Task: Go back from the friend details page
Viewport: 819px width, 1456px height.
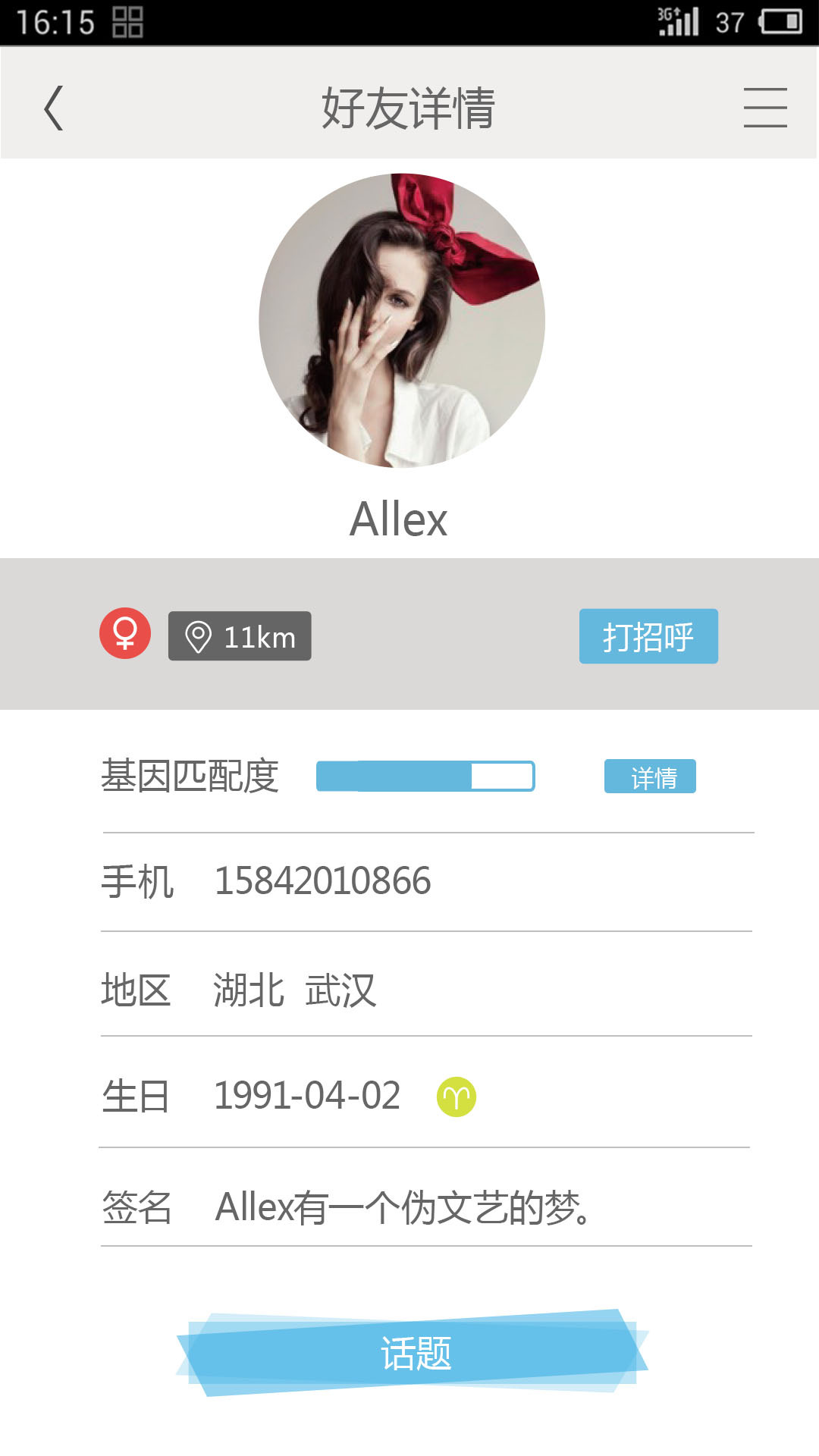Action: click(x=53, y=108)
